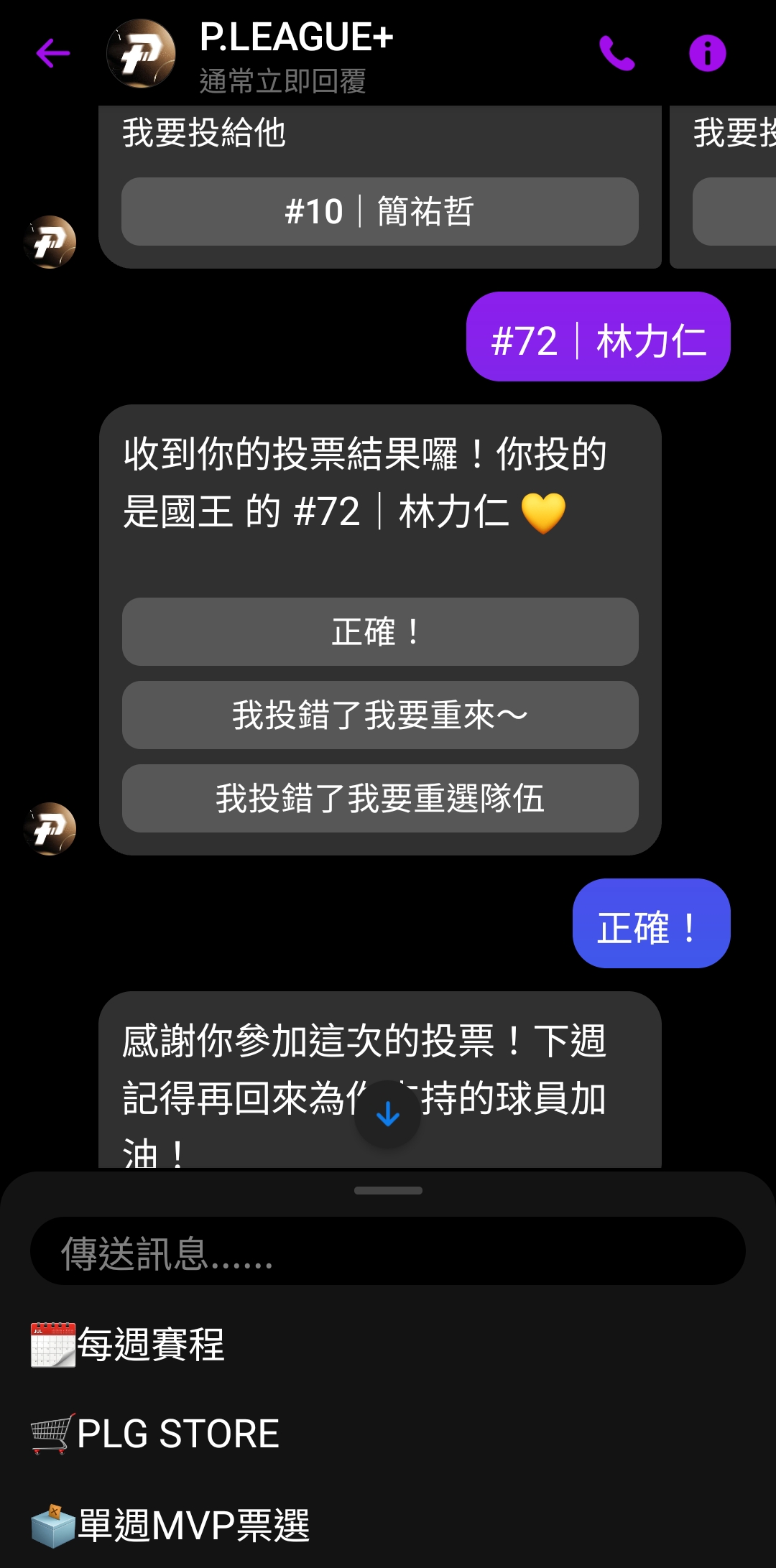Start a voice call with P.LEAGUE+
The height and width of the screenshot is (1568, 776).
[616, 53]
